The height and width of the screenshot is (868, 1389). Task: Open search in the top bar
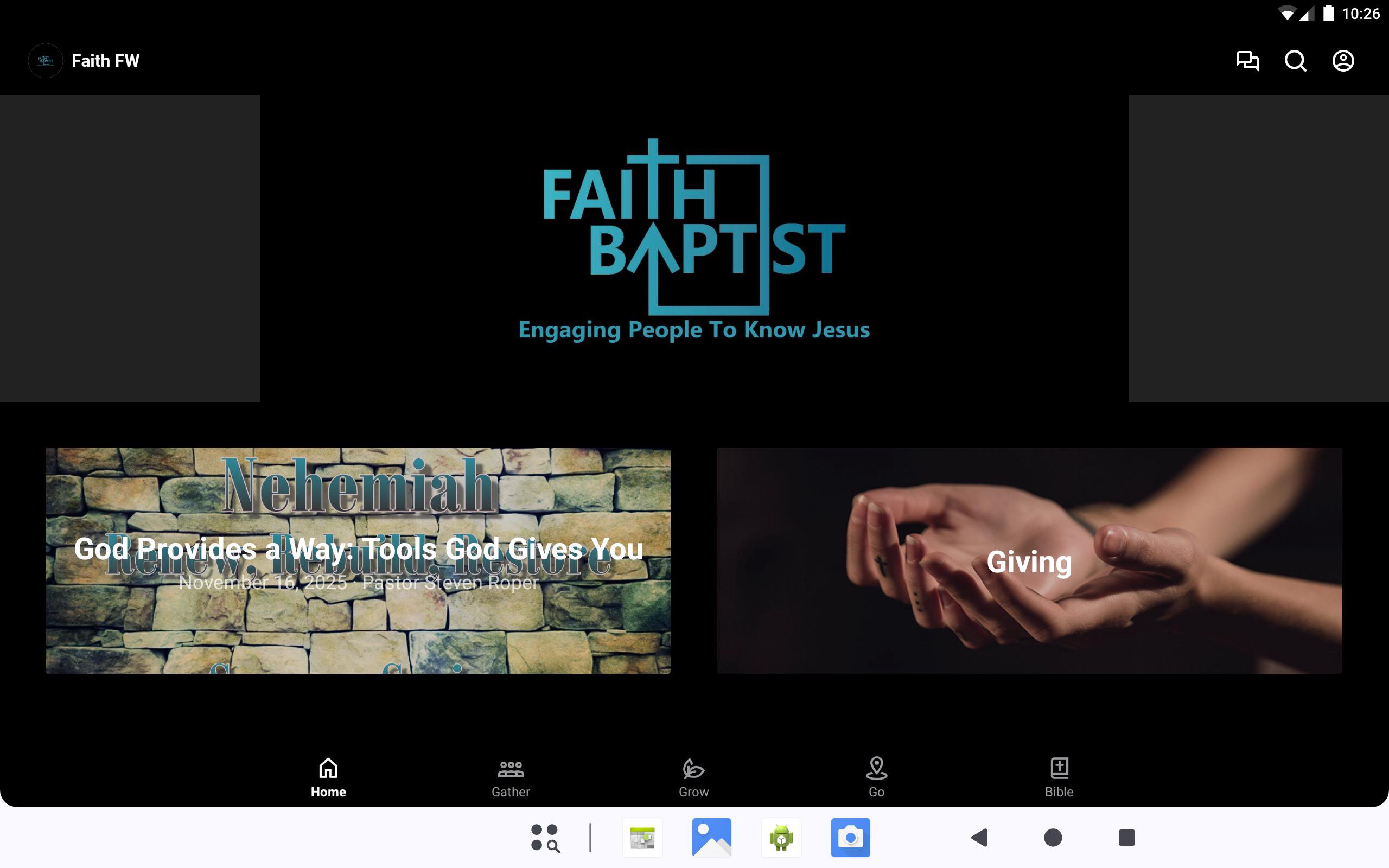click(1295, 61)
